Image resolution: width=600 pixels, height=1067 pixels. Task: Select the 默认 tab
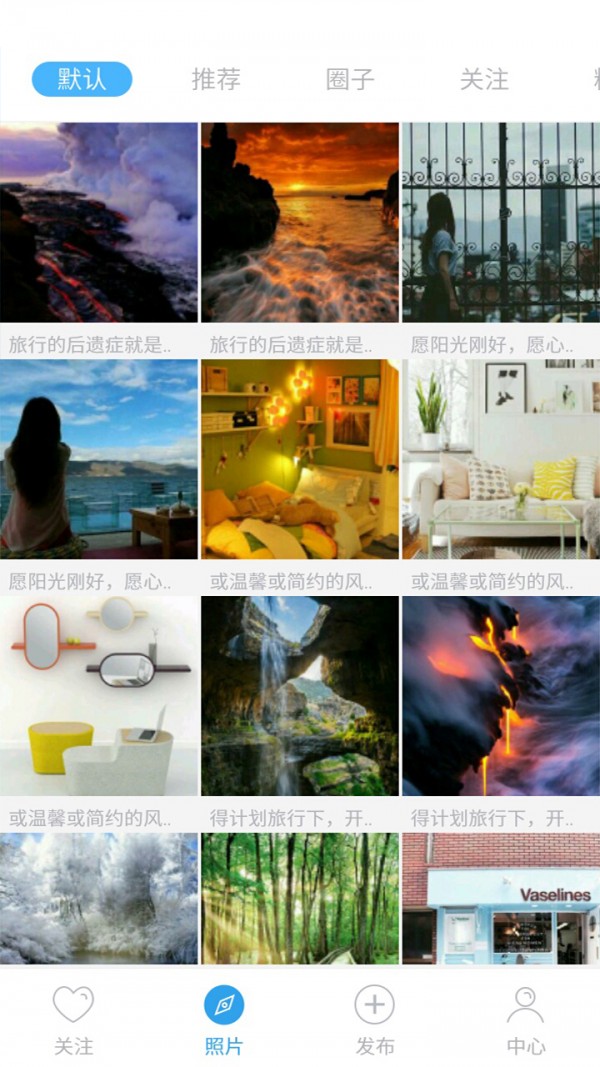(82, 79)
